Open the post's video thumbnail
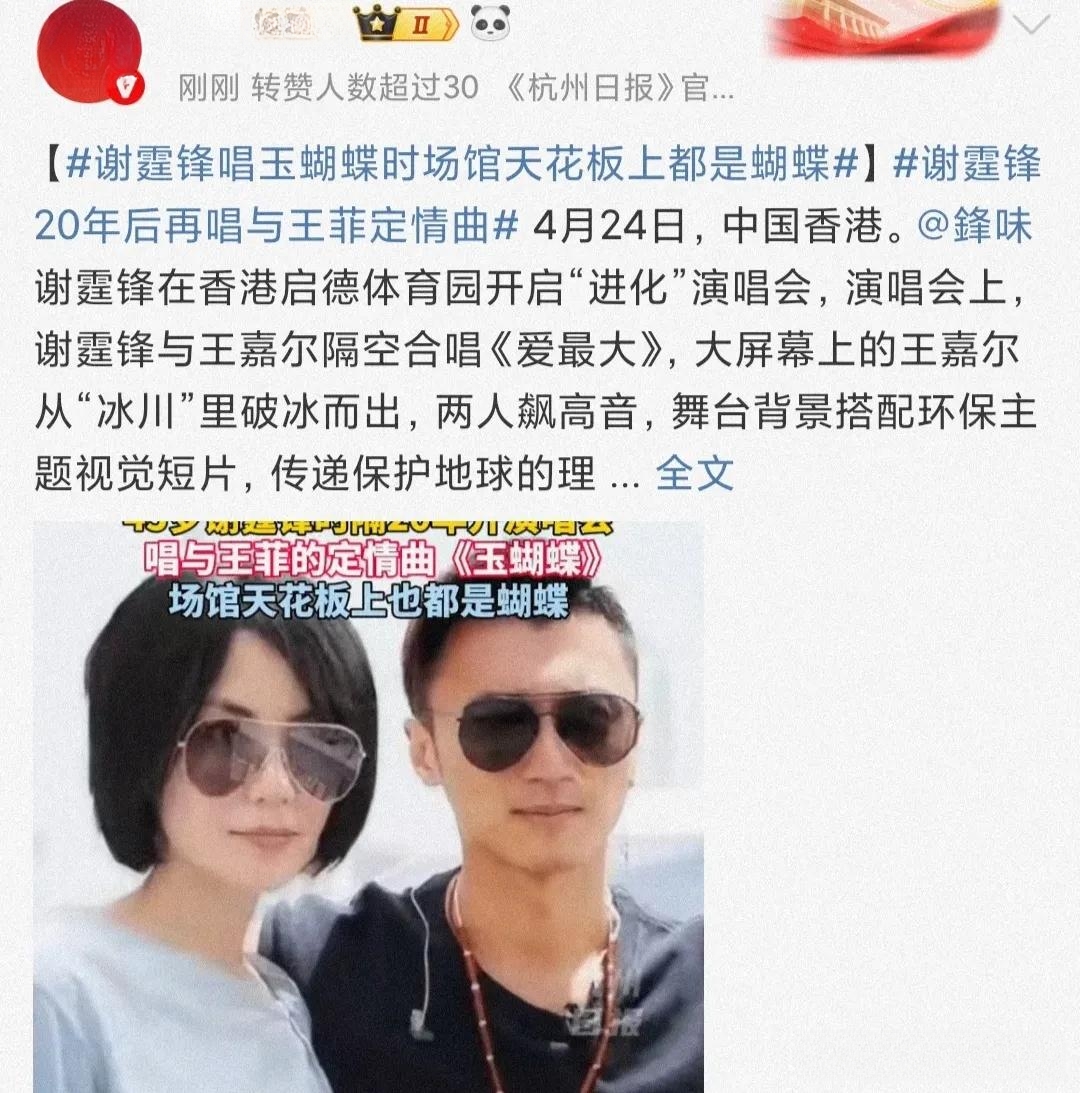 pyautogui.click(x=368, y=806)
